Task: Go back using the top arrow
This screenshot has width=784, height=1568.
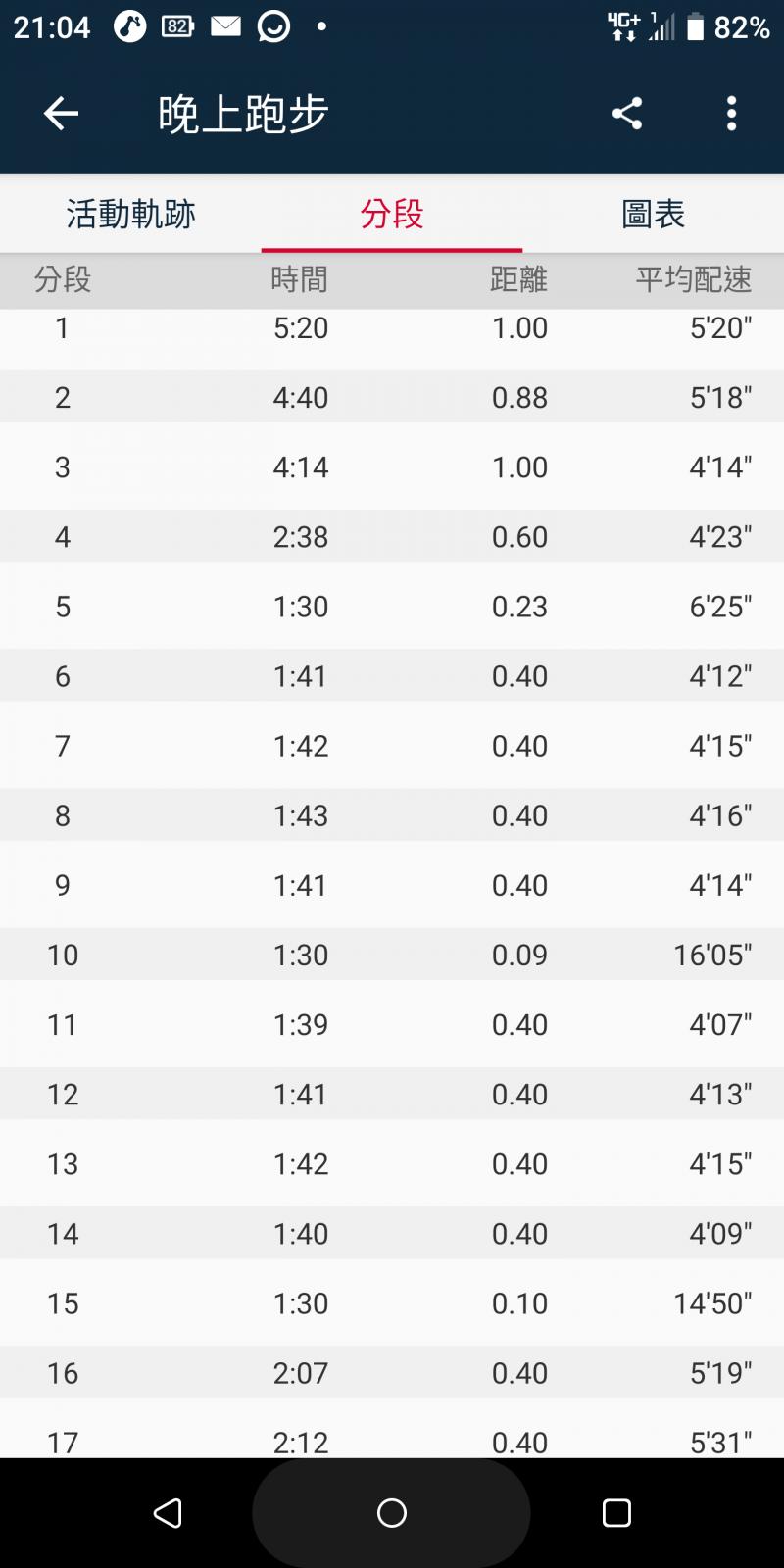Action: pos(61,114)
